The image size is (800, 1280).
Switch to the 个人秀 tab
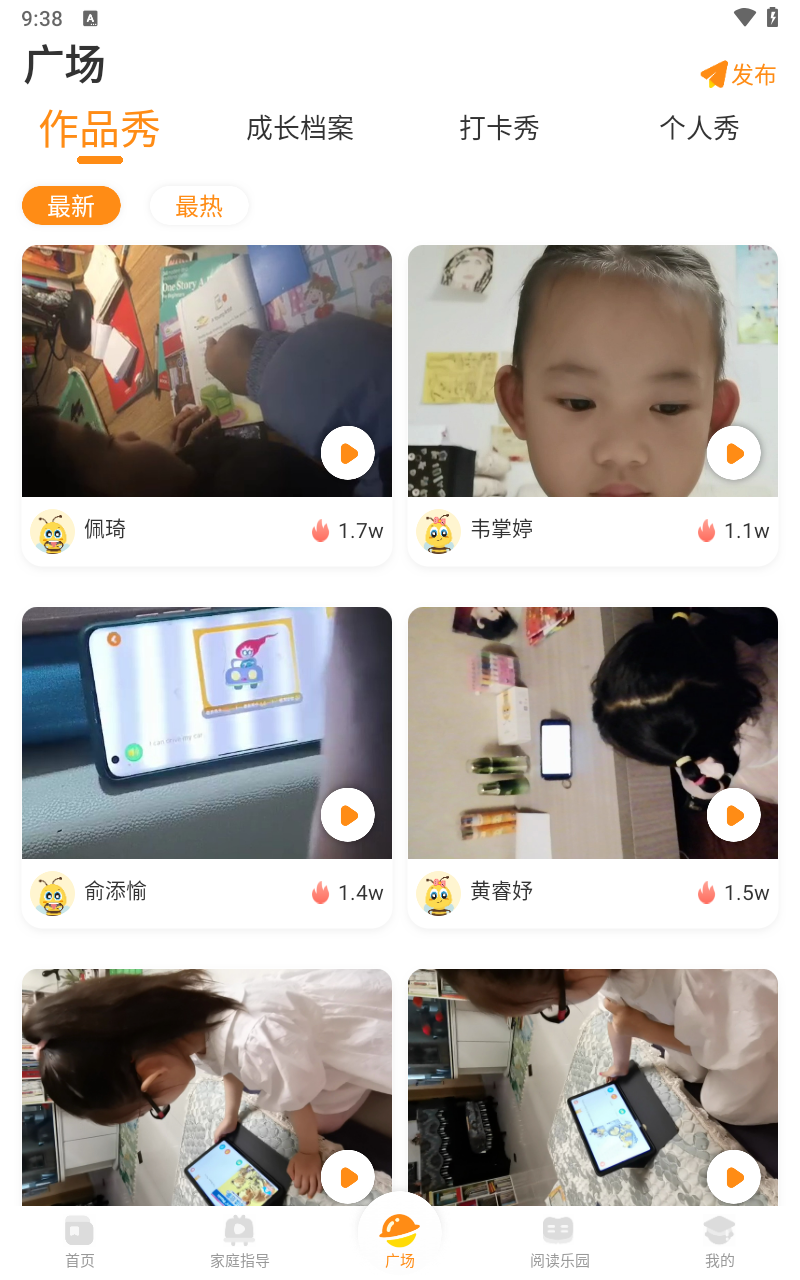pyautogui.click(x=698, y=128)
